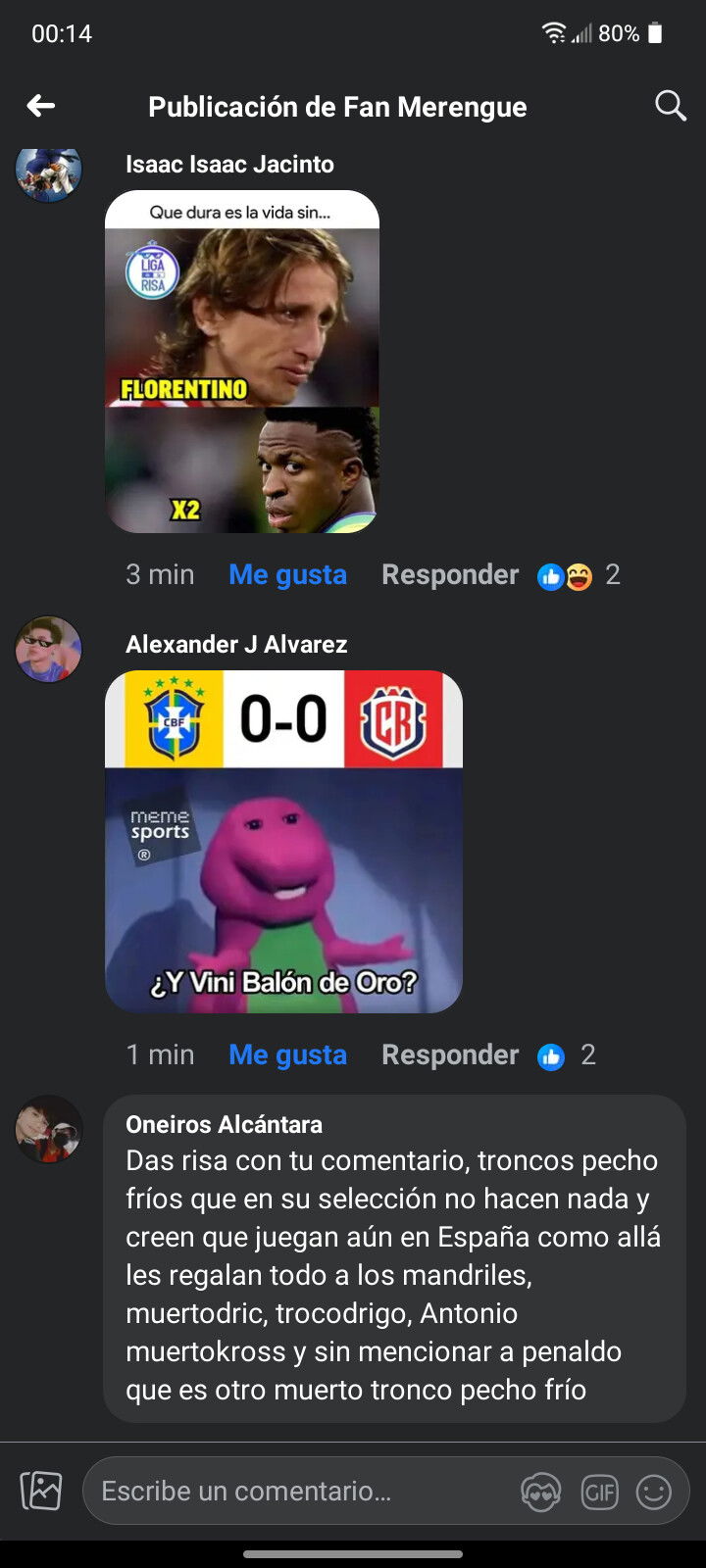Reply to Isaac Isaac Jacinto's comment
This screenshot has height=1568, width=706.
click(x=450, y=574)
